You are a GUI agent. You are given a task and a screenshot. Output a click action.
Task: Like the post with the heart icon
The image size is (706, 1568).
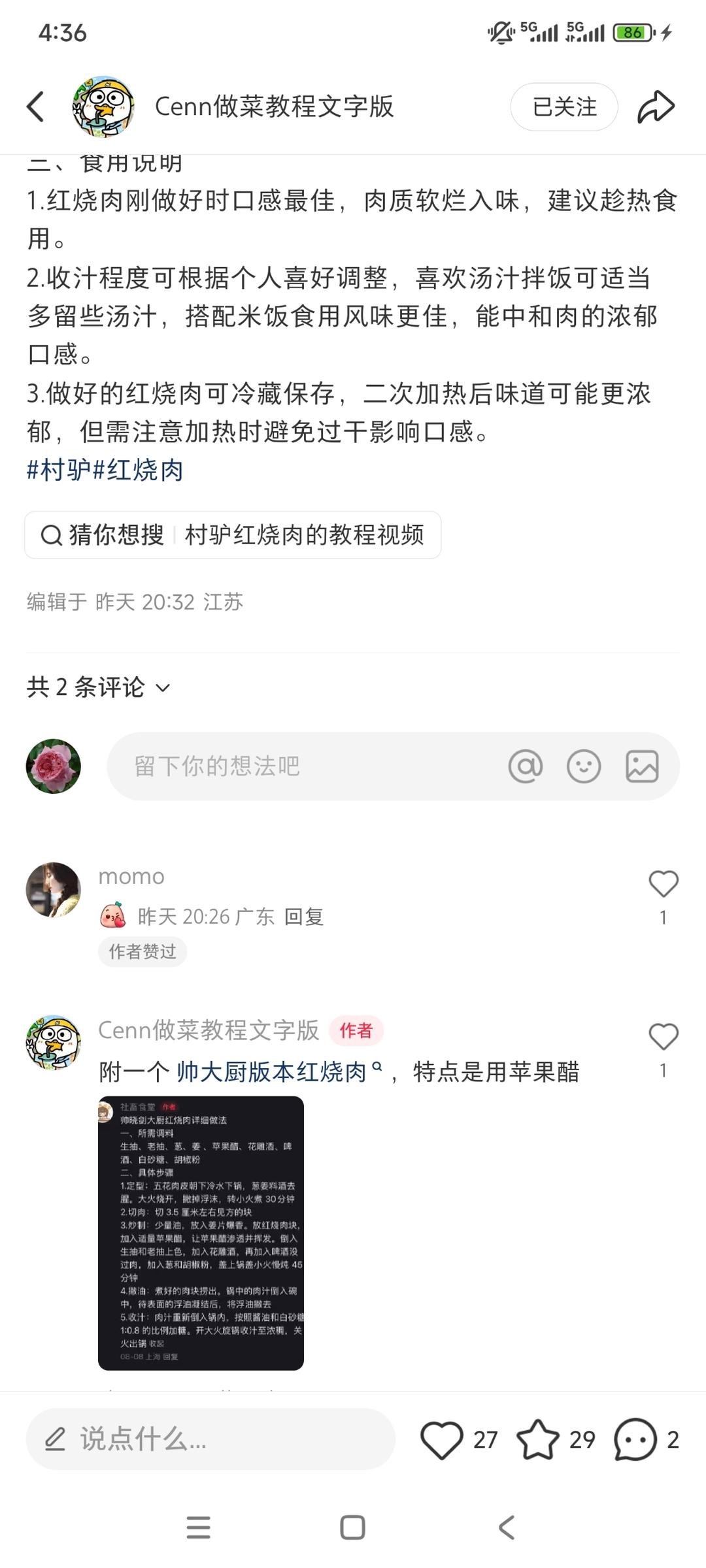coord(442,1439)
